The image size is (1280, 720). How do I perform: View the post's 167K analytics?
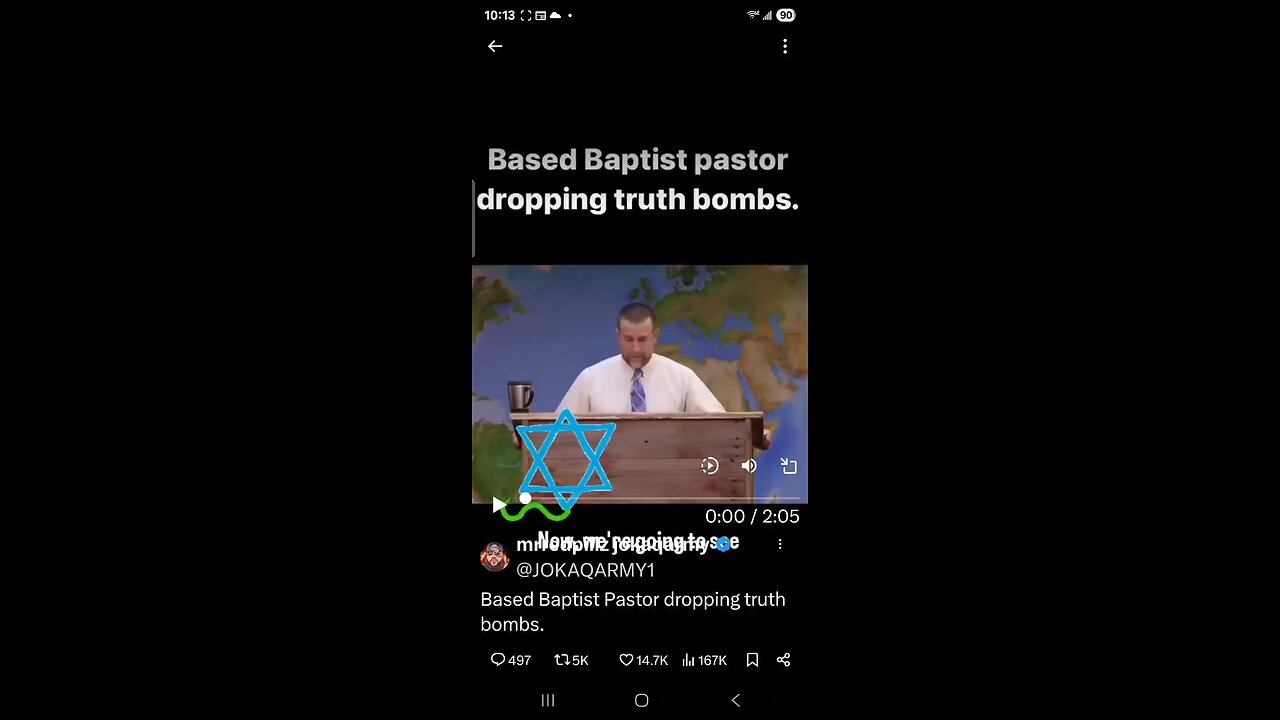pos(689,660)
